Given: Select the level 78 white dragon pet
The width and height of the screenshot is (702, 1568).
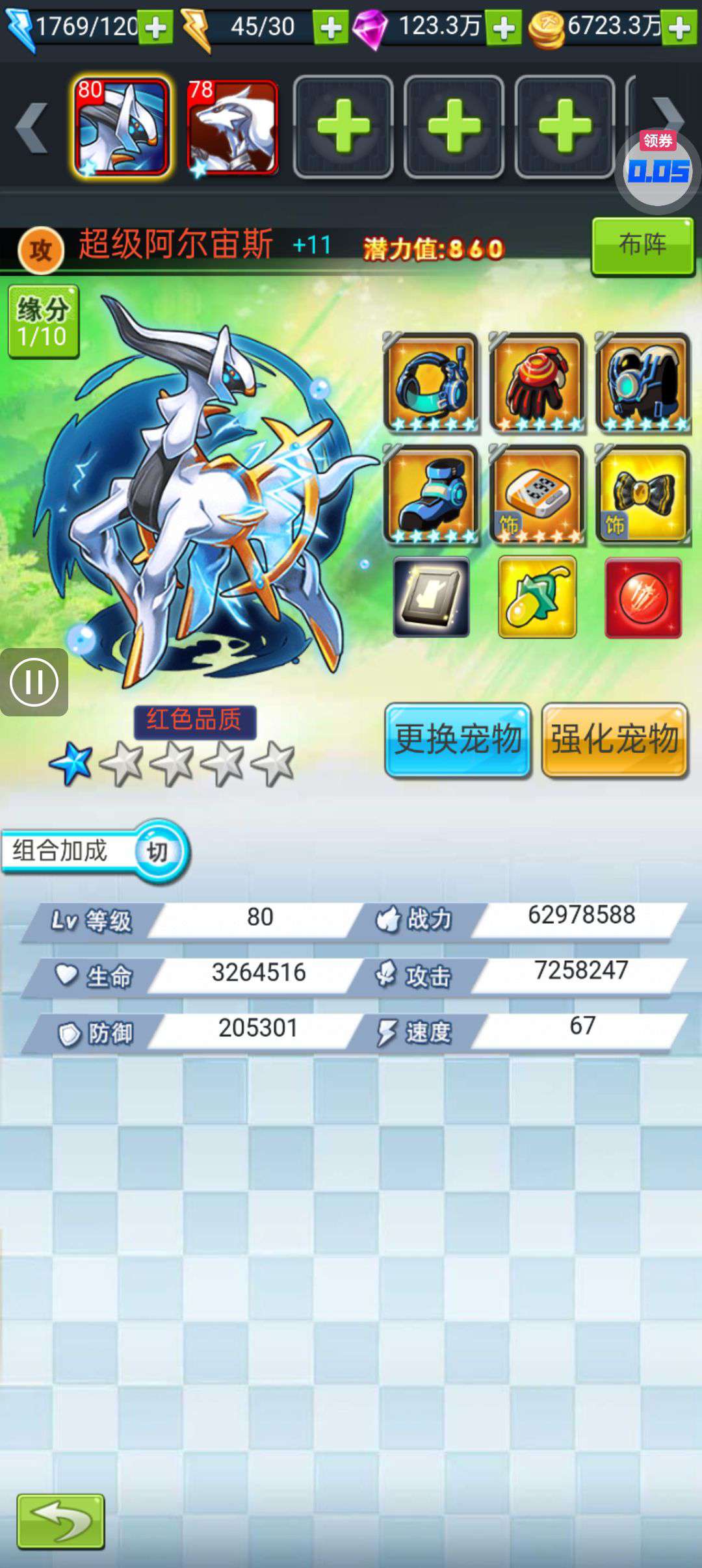Looking at the screenshot, I should coord(233,127).
